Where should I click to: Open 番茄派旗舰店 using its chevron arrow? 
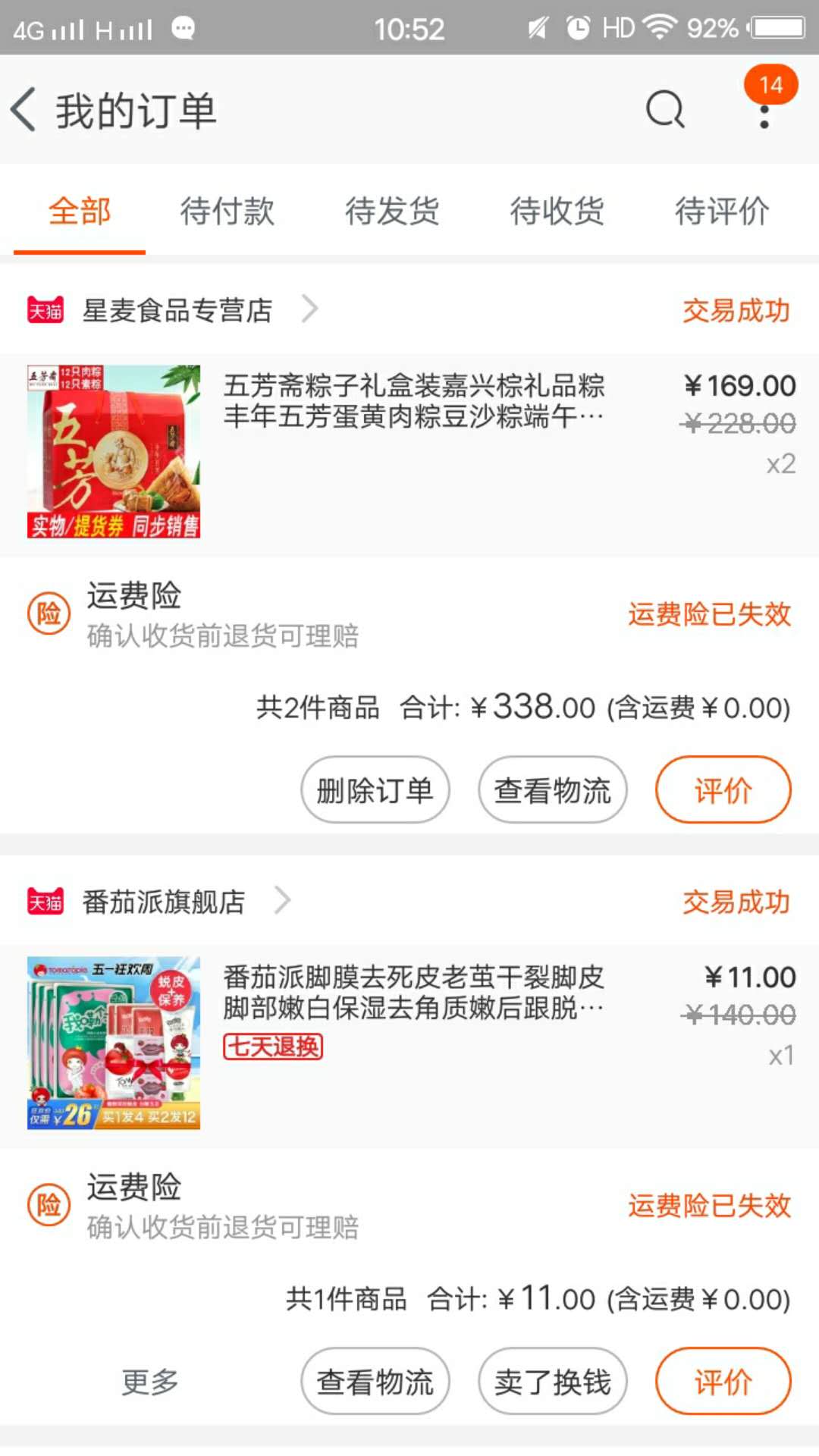tap(284, 902)
